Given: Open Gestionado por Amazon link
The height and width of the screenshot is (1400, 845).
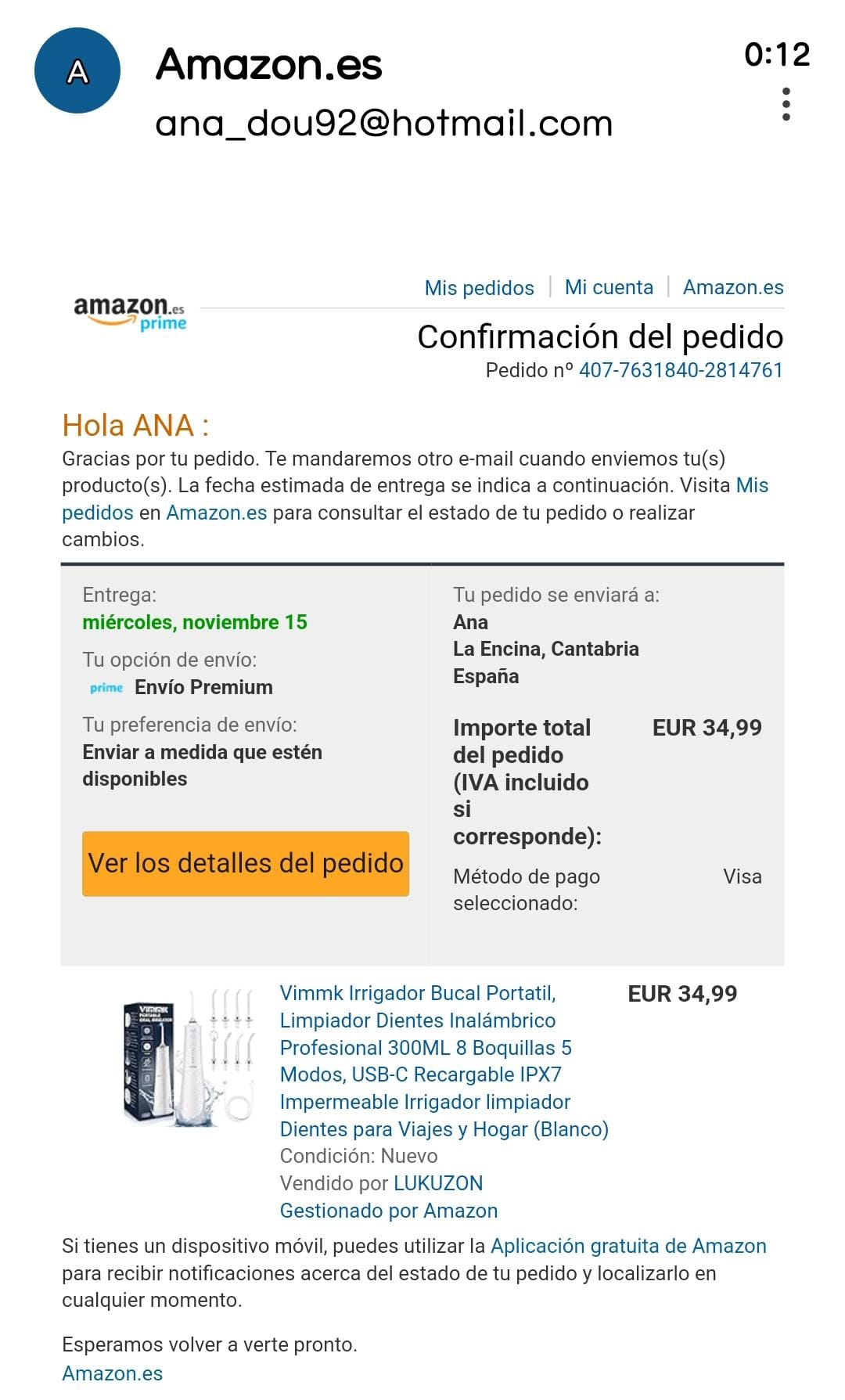Looking at the screenshot, I should click(x=389, y=1211).
